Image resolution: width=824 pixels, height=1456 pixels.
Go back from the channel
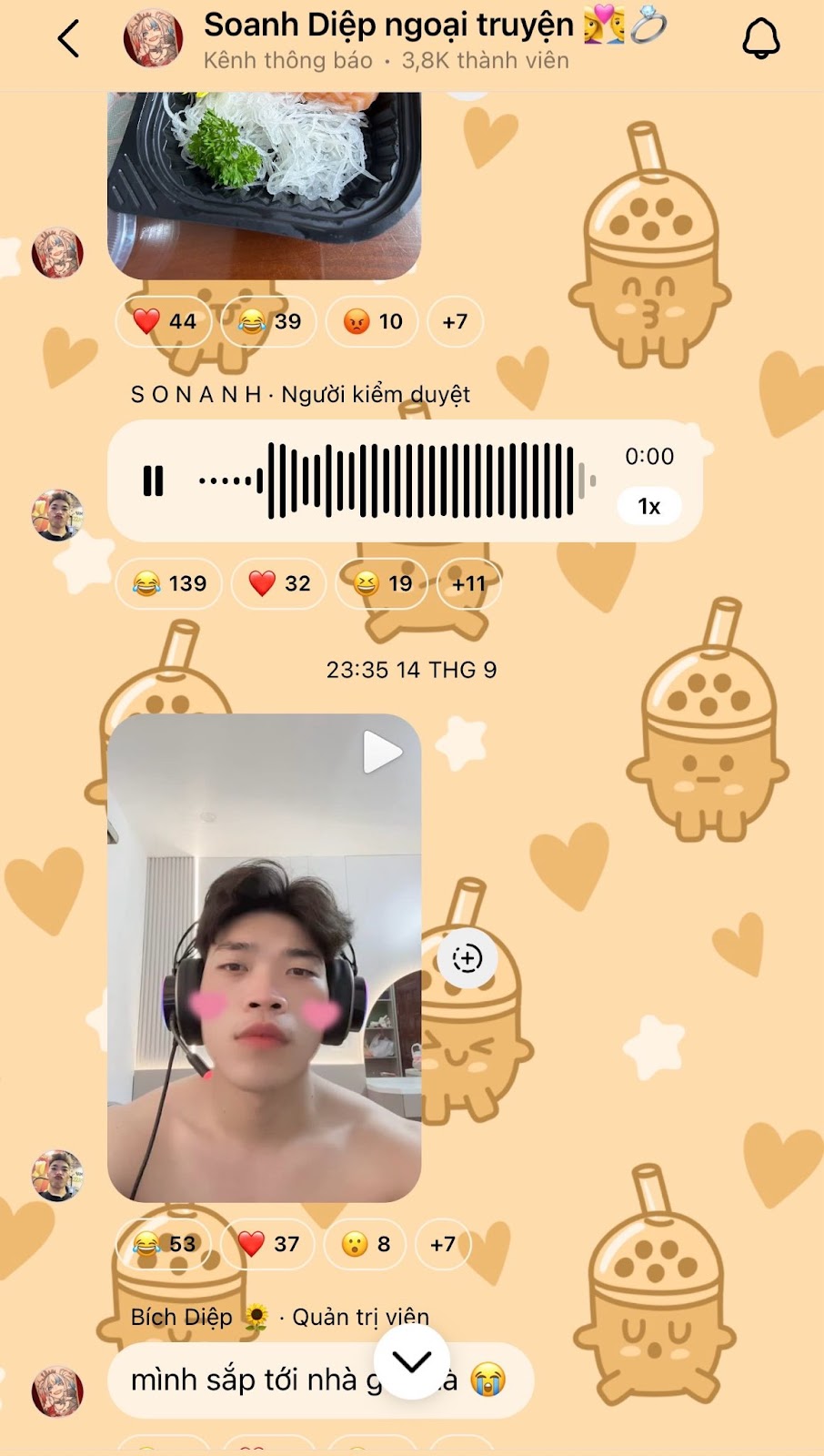69,40
